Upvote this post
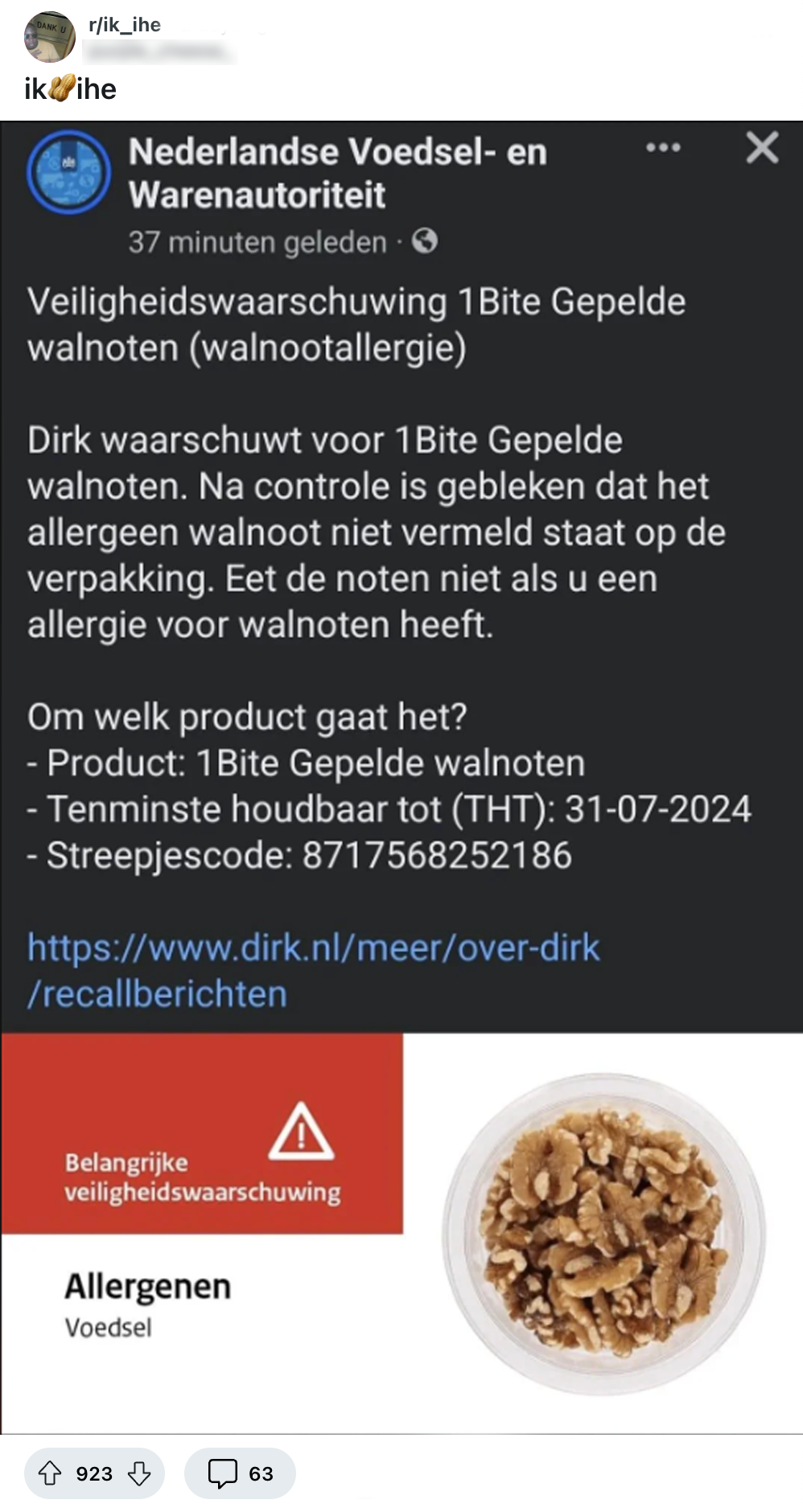 point(50,1473)
